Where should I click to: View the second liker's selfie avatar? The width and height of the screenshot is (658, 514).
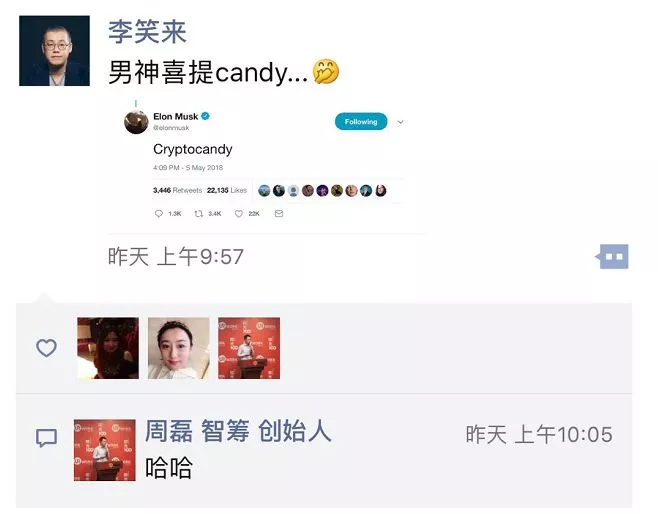179,348
